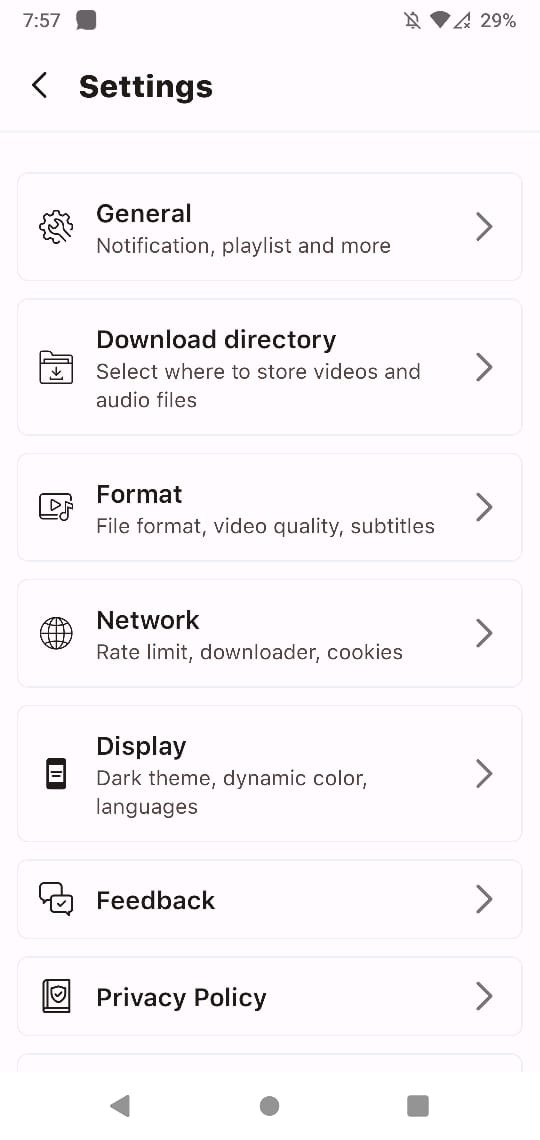Open Display settings
The width and height of the screenshot is (540, 1140).
(x=270, y=774)
